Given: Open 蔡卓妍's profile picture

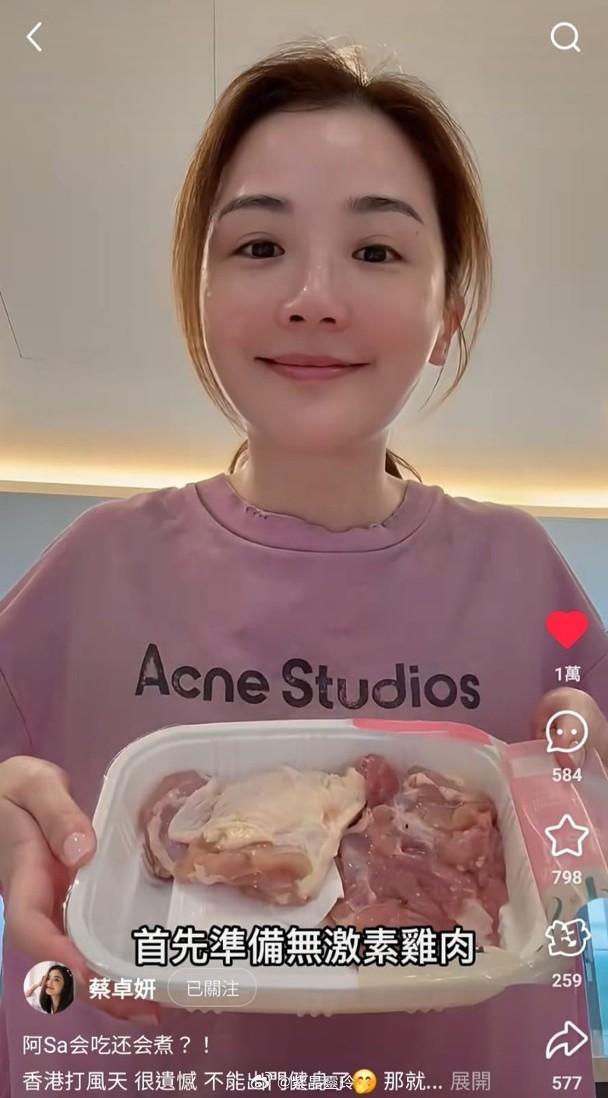Looking at the screenshot, I should pyautogui.click(x=49, y=988).
